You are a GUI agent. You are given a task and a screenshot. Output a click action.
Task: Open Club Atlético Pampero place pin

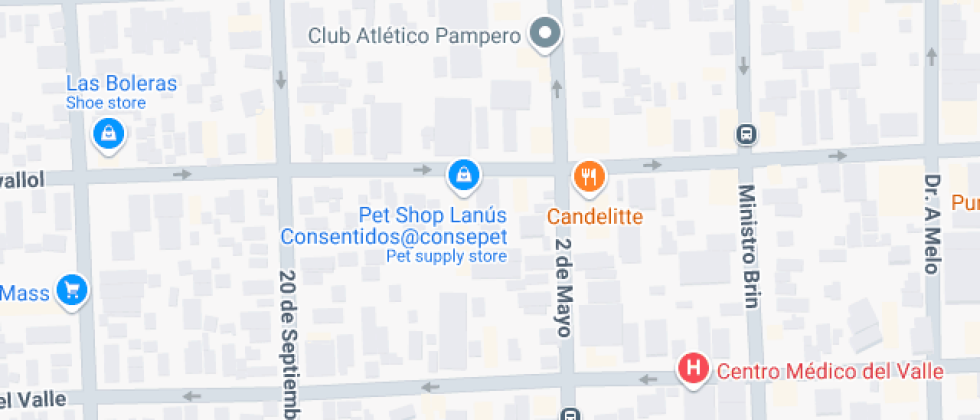[545, 34]
